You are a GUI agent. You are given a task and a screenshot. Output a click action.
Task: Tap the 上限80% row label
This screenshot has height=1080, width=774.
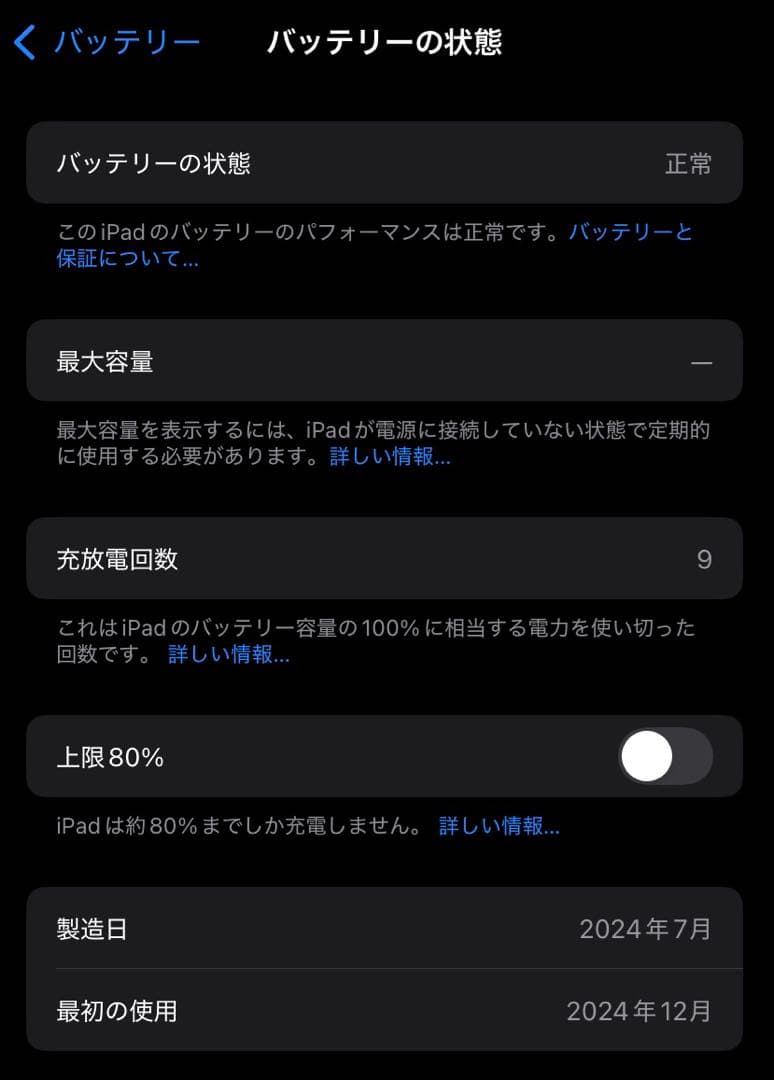[x=110, y=757]
